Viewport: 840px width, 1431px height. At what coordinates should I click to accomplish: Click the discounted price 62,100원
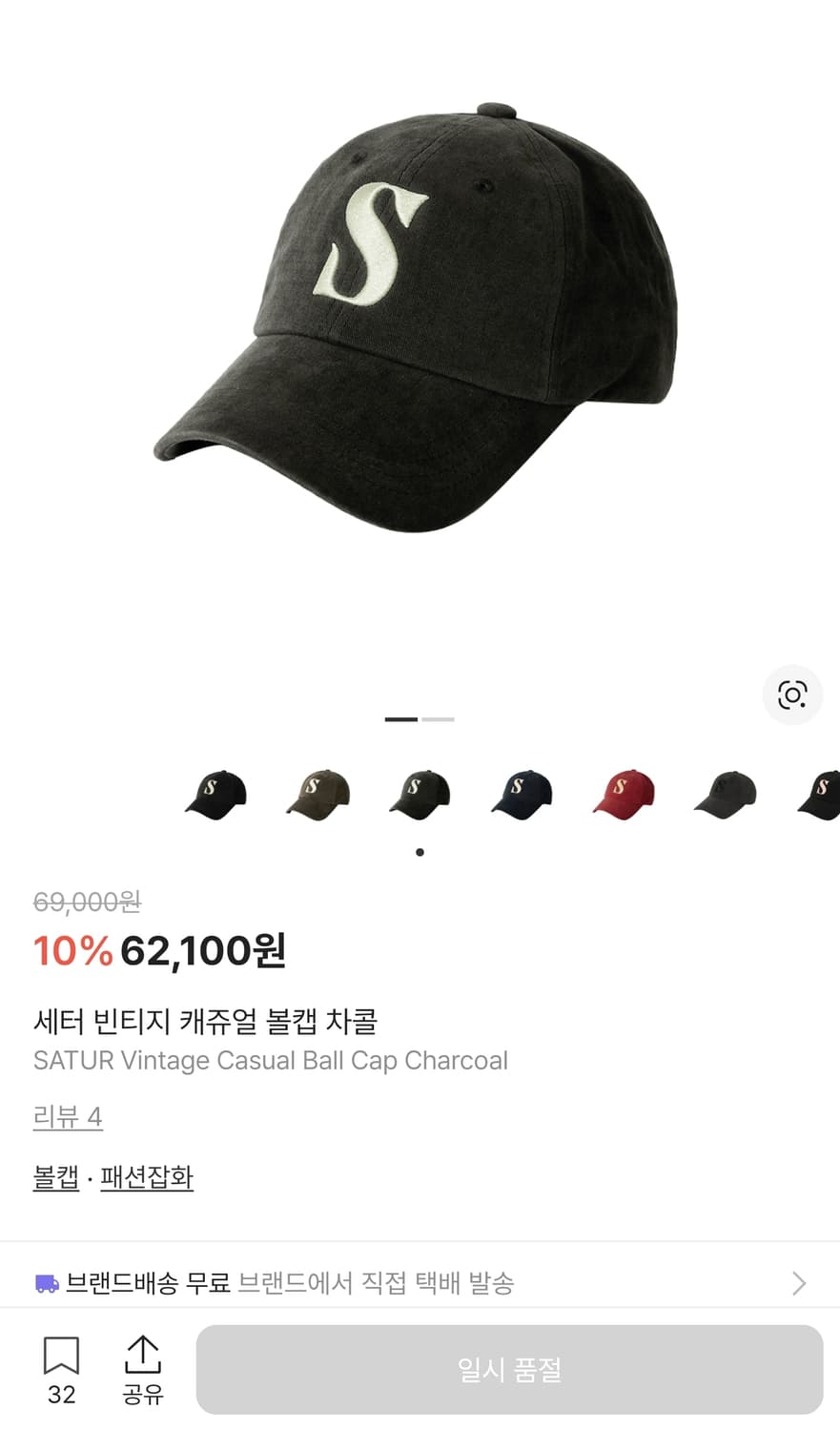point(203,950)
